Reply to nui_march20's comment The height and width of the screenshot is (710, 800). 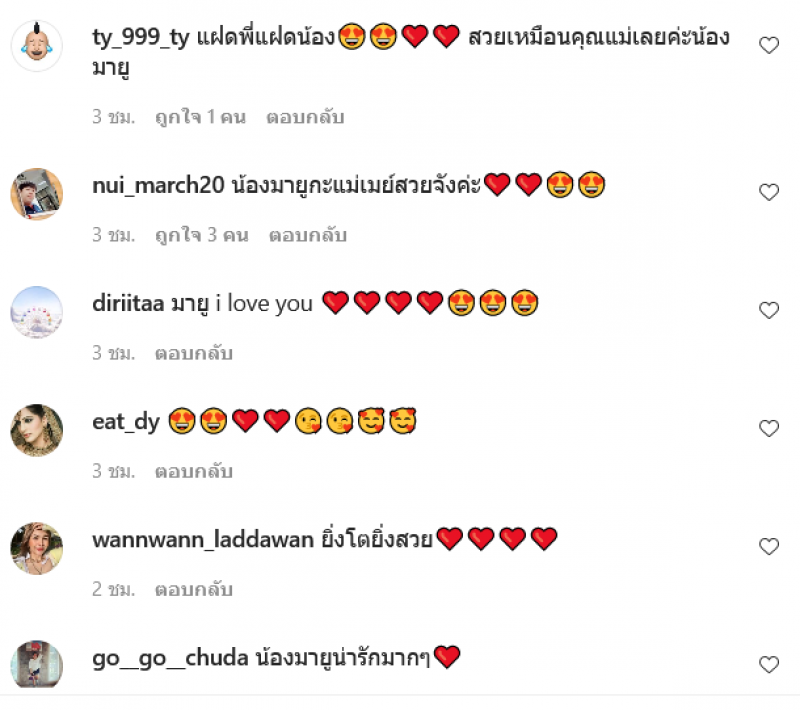point(307,235)
